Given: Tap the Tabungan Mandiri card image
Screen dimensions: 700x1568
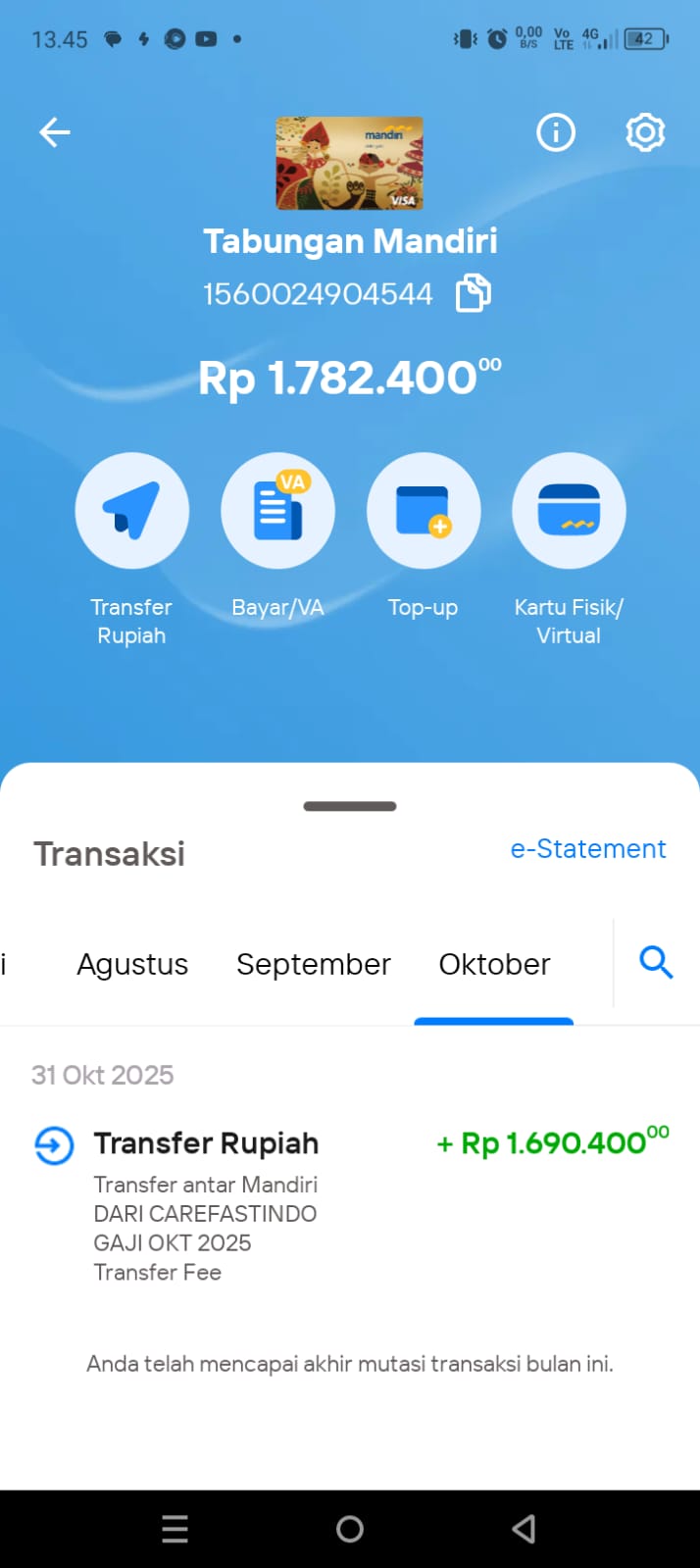Looking at the screenshot, I should point(349,164).
